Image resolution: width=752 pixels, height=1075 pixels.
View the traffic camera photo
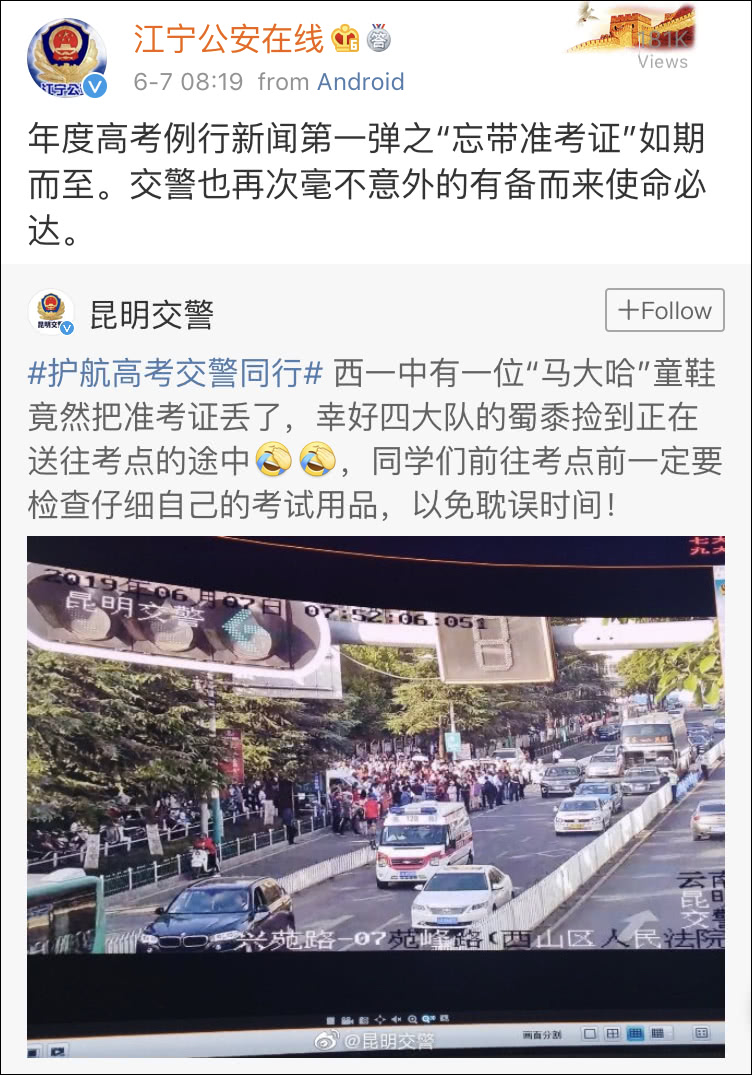tap(376, 795)
